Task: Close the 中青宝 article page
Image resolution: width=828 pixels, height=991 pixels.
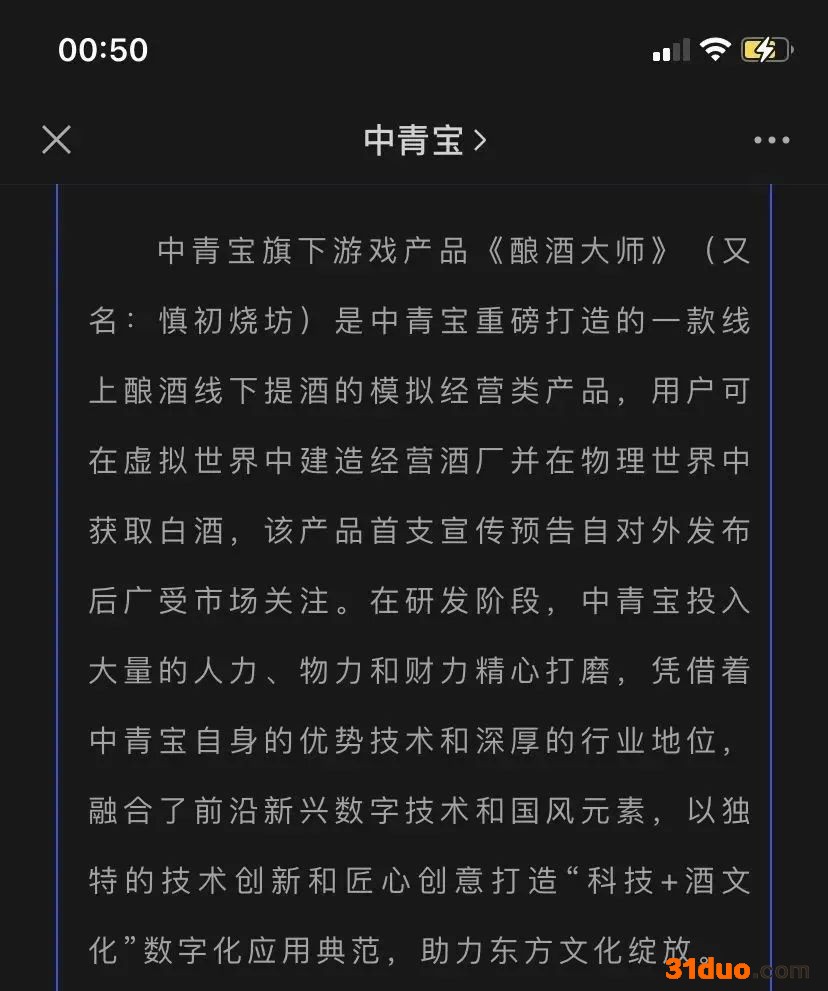Action: pyautogui.click(x=57, y=140)
